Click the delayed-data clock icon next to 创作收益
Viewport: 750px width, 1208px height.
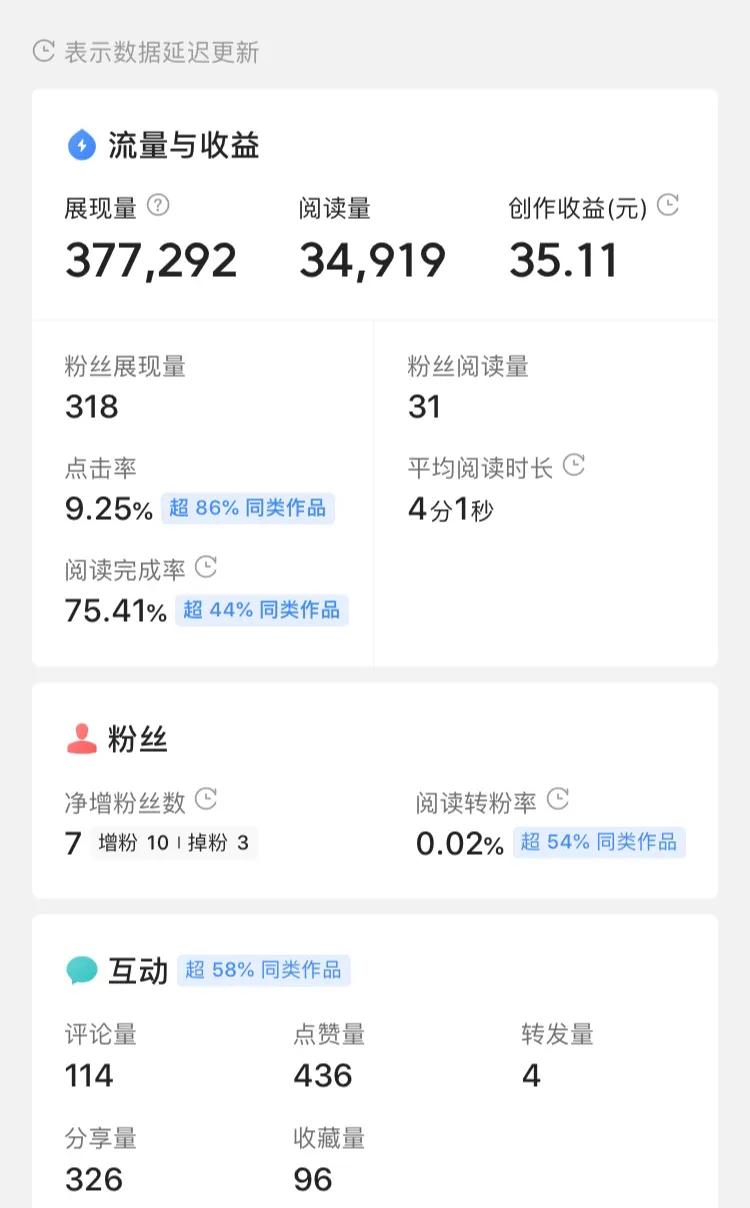(x=670, y=204)
